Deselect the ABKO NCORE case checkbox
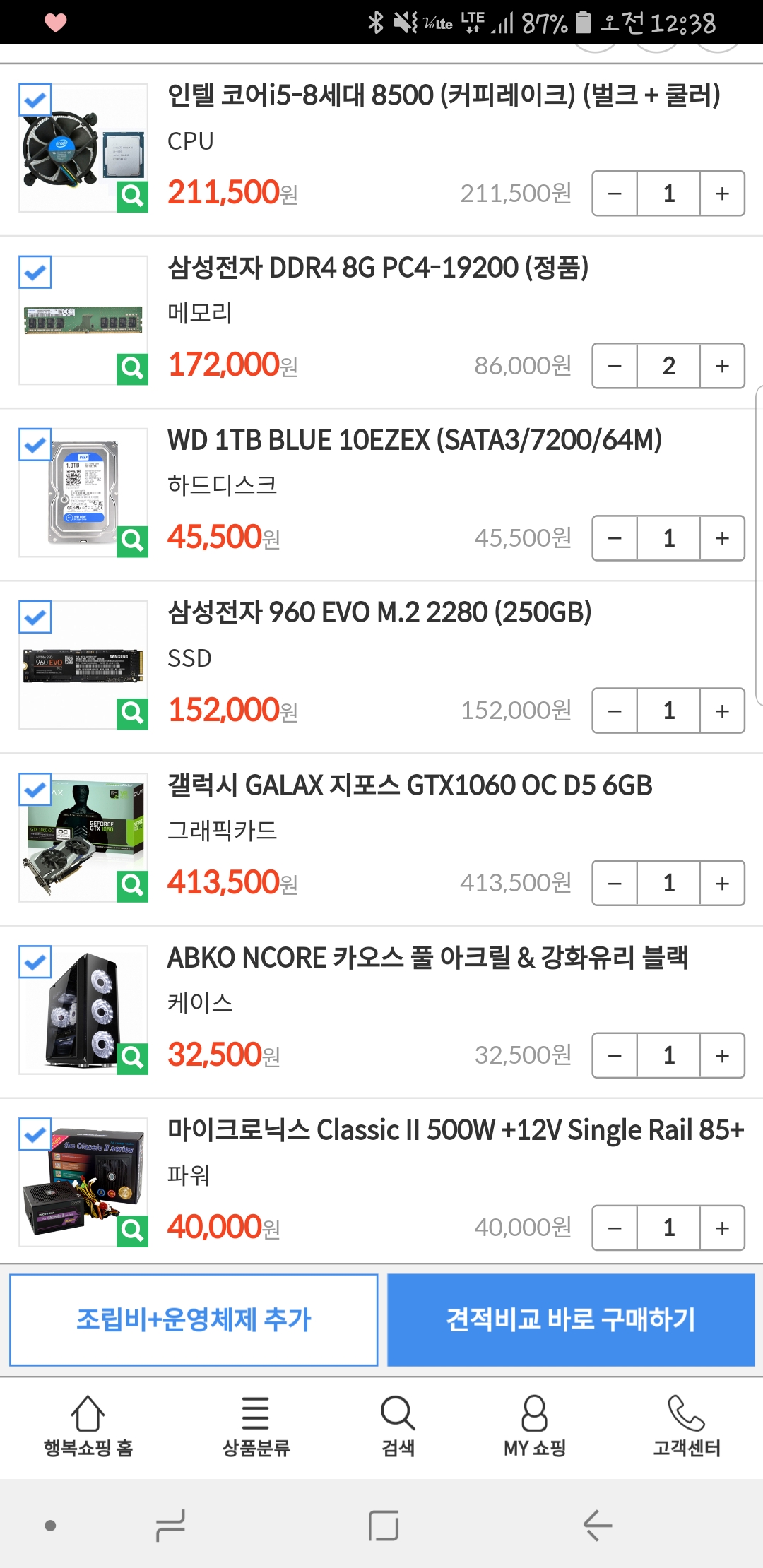Viewport: 763px width, 1568px height. pyautogui.click(x=35, y=962)
